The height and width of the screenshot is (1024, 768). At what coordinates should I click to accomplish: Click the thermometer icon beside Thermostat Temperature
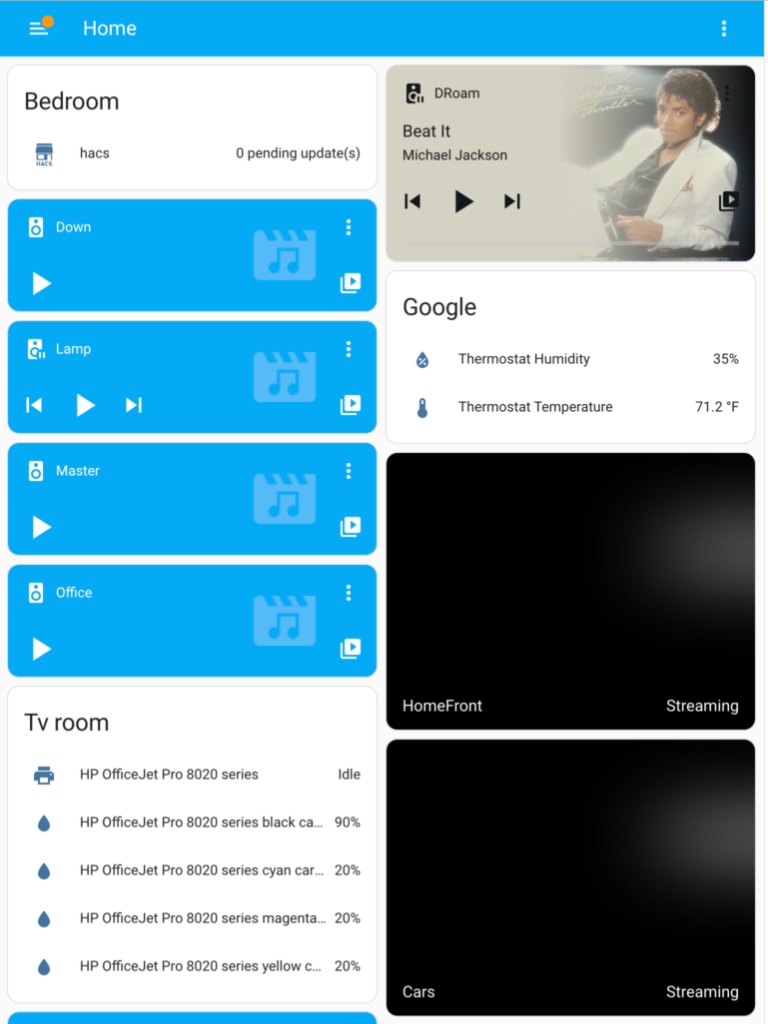tap(423, 407)
